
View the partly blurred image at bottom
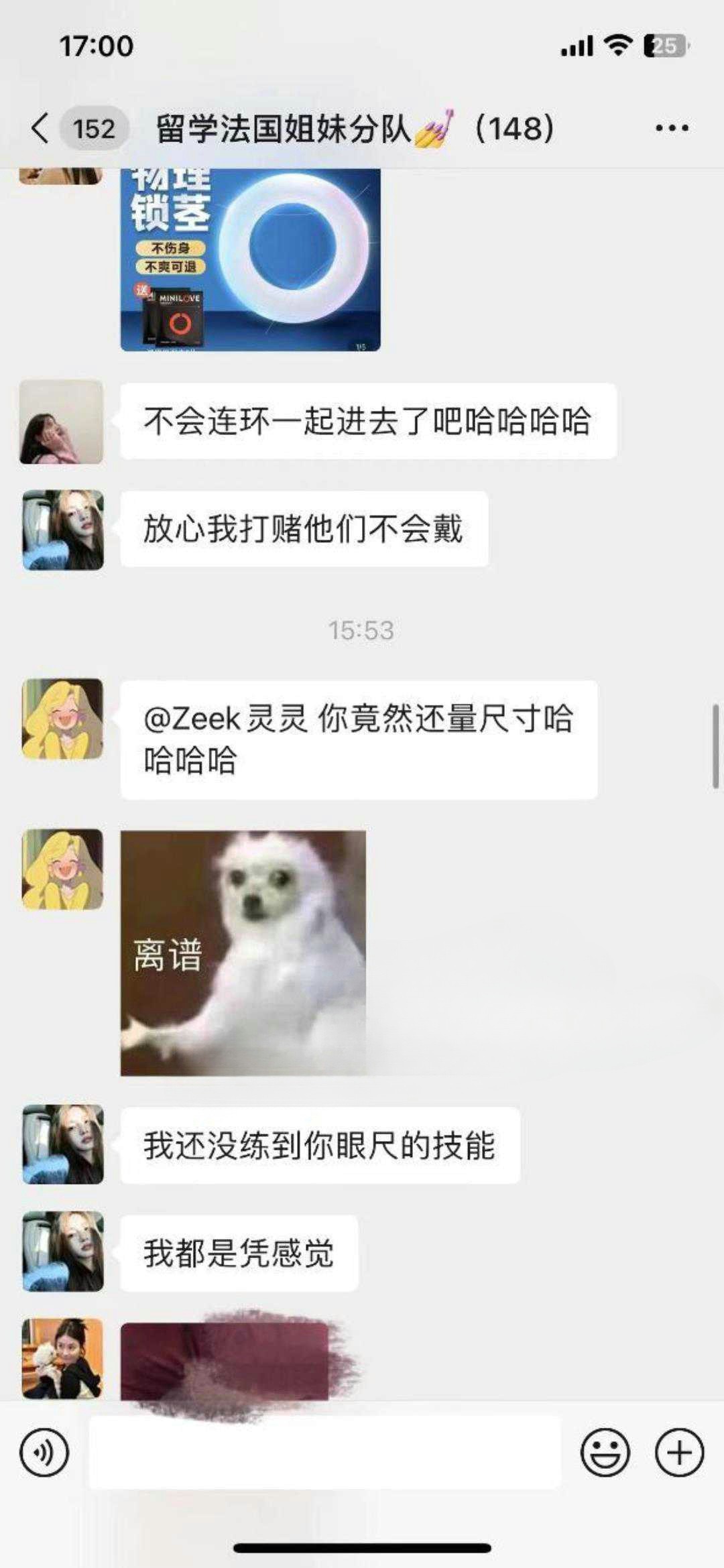click(225, 1361)
